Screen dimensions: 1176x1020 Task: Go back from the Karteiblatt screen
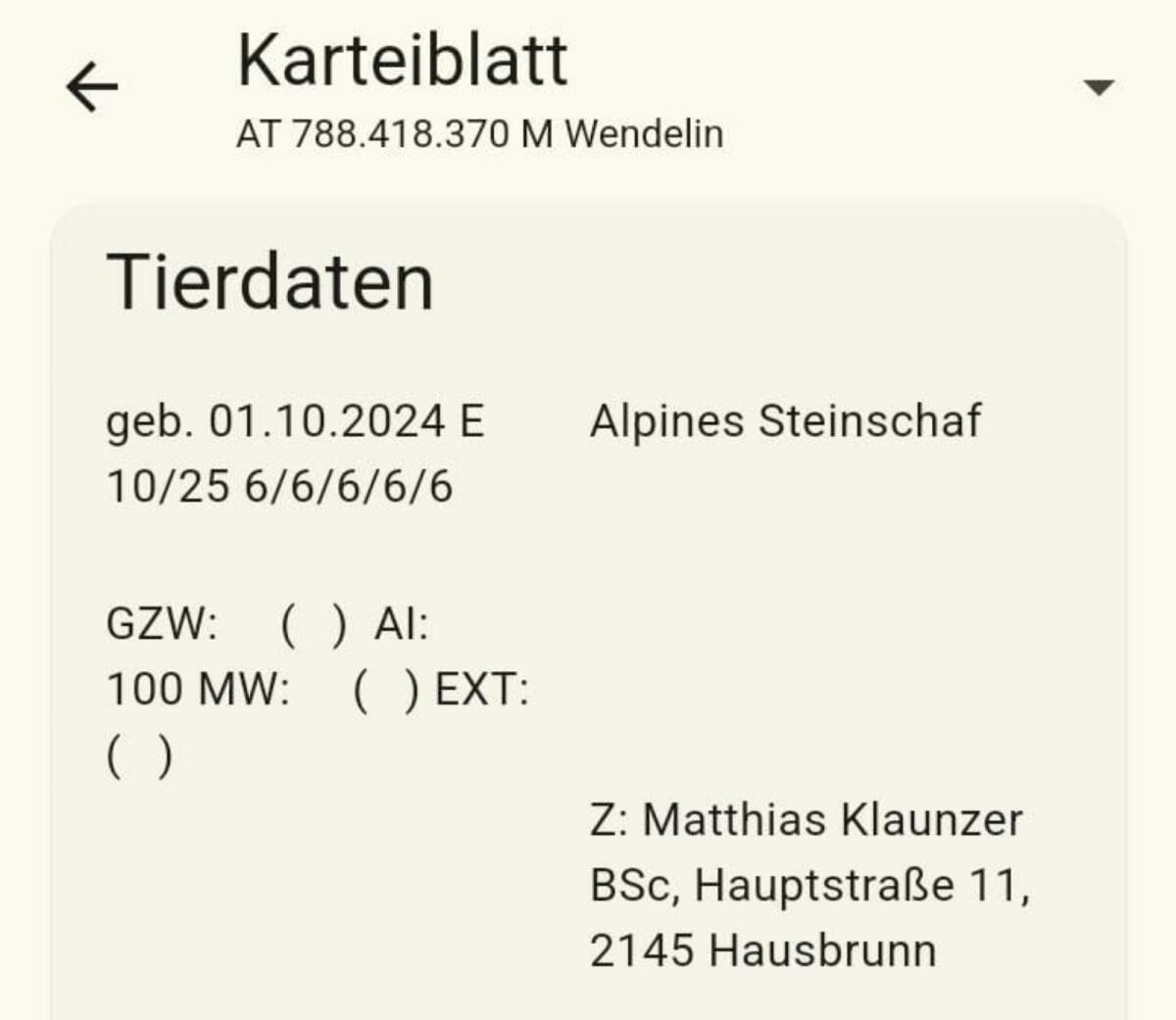tap(92, 86)
